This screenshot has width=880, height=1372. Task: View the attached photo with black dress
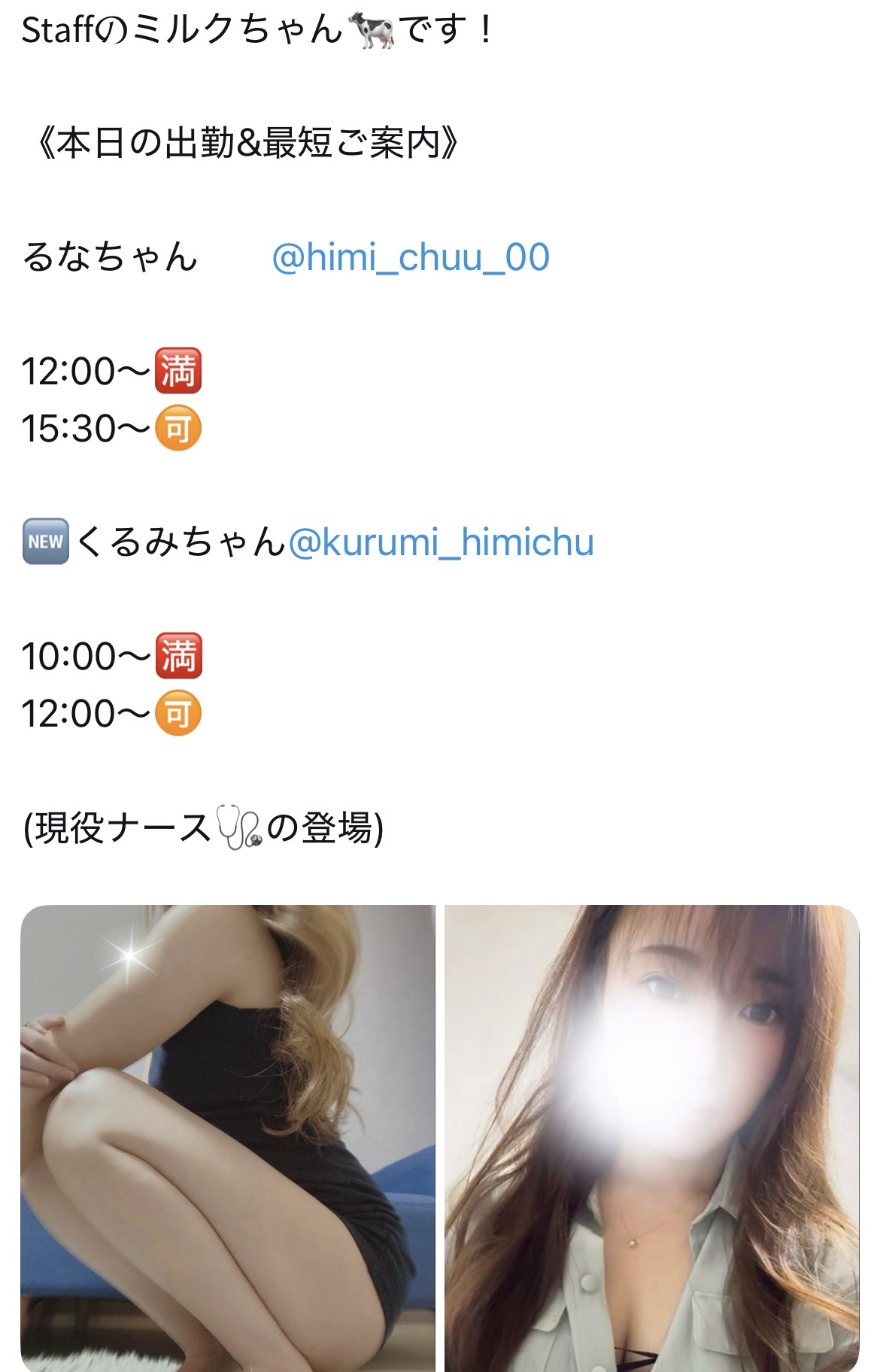click(228, 1137)
